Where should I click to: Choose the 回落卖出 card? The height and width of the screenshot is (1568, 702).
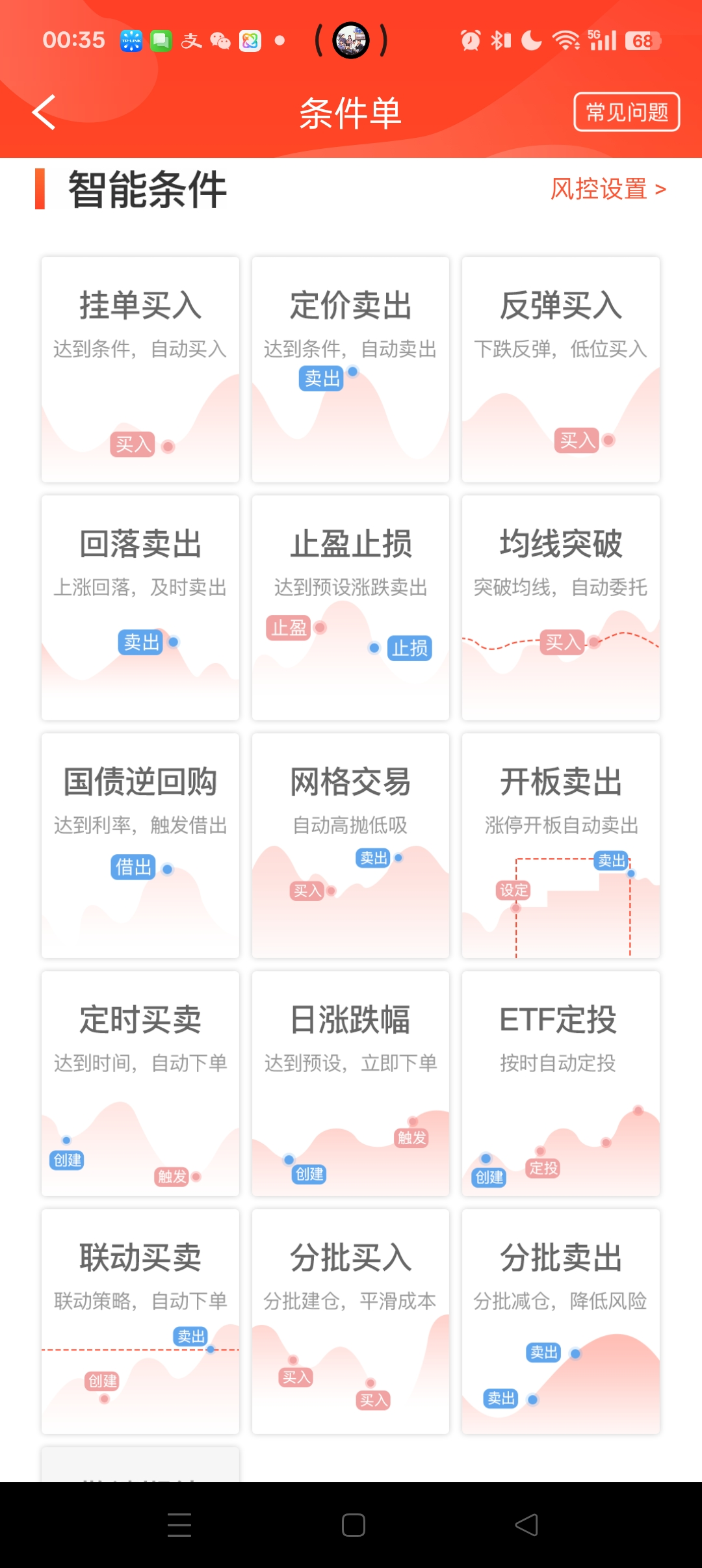(x=140, y=607)
